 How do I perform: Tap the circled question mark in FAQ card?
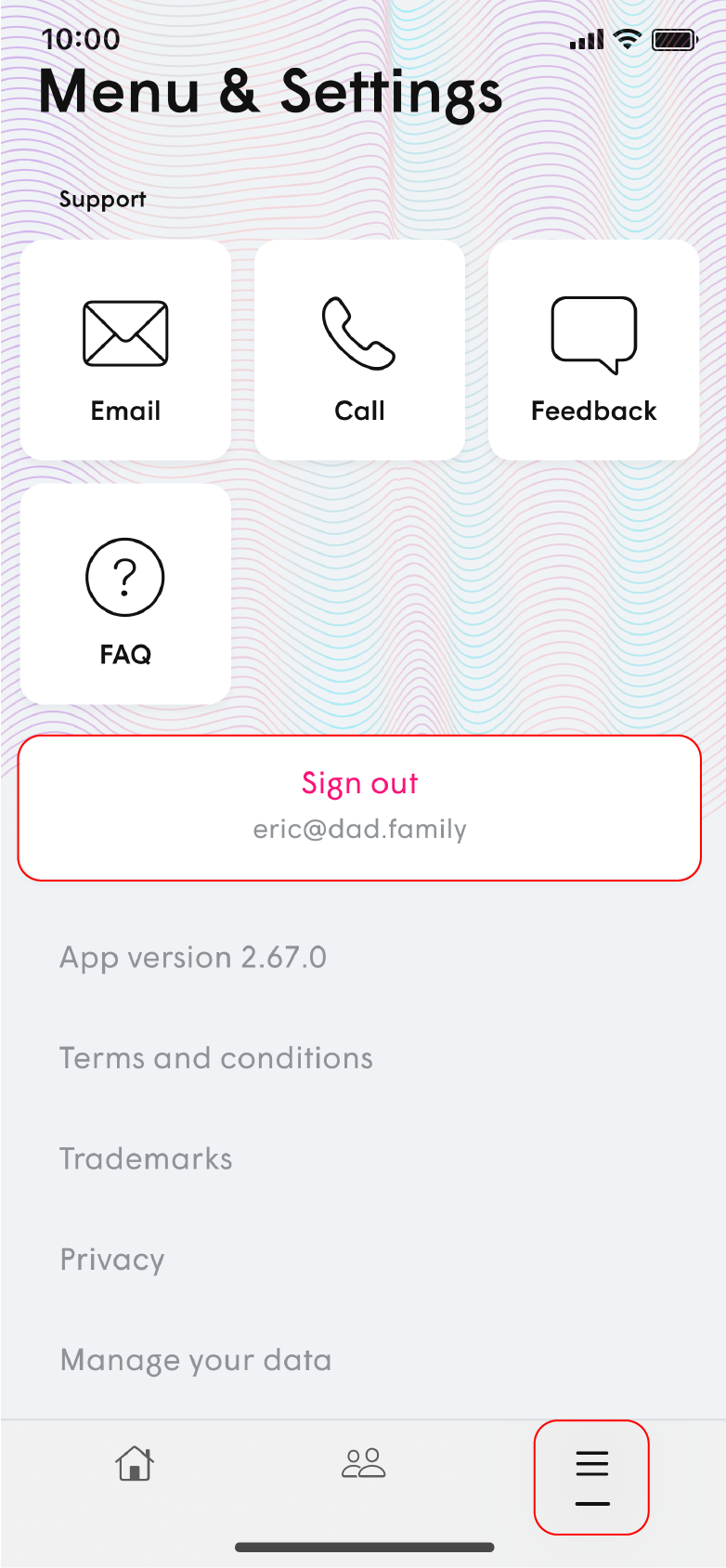(x=124, y=576)
